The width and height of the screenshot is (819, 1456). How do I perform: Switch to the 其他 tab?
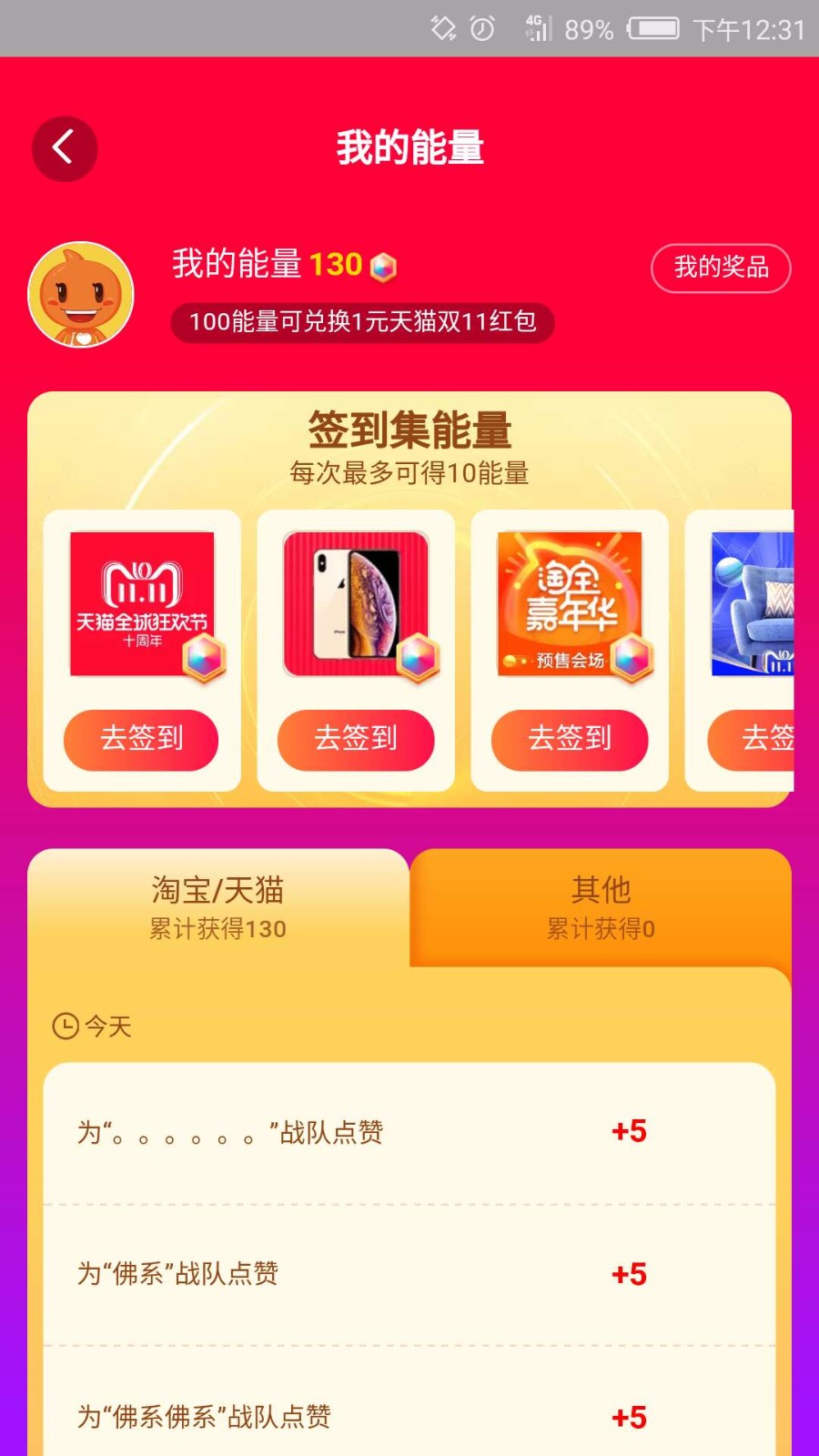pyautogui.click(x=601, y=907)
